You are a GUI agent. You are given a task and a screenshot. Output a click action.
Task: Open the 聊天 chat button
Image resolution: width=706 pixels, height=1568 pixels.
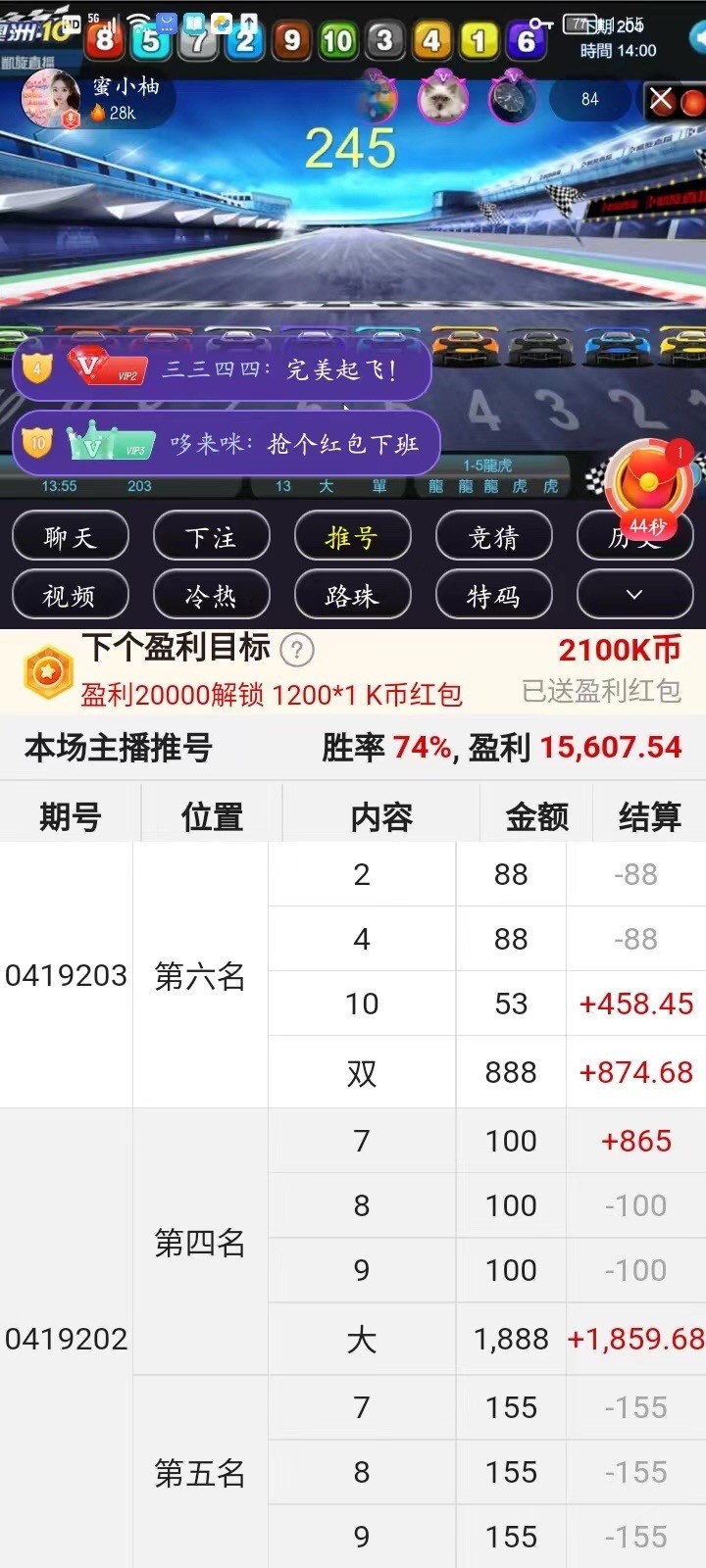tap(70, 537)
